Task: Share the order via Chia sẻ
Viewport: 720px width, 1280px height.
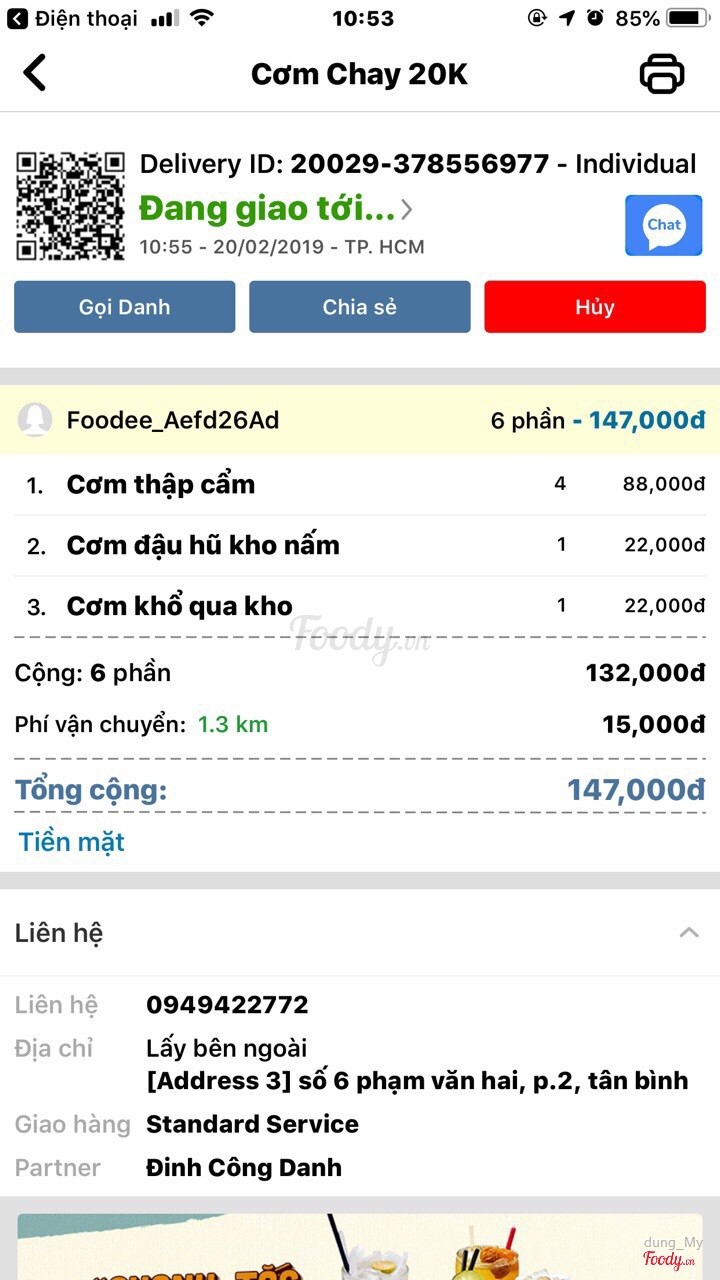Action: pyautogui.click(x=359, y=307)
